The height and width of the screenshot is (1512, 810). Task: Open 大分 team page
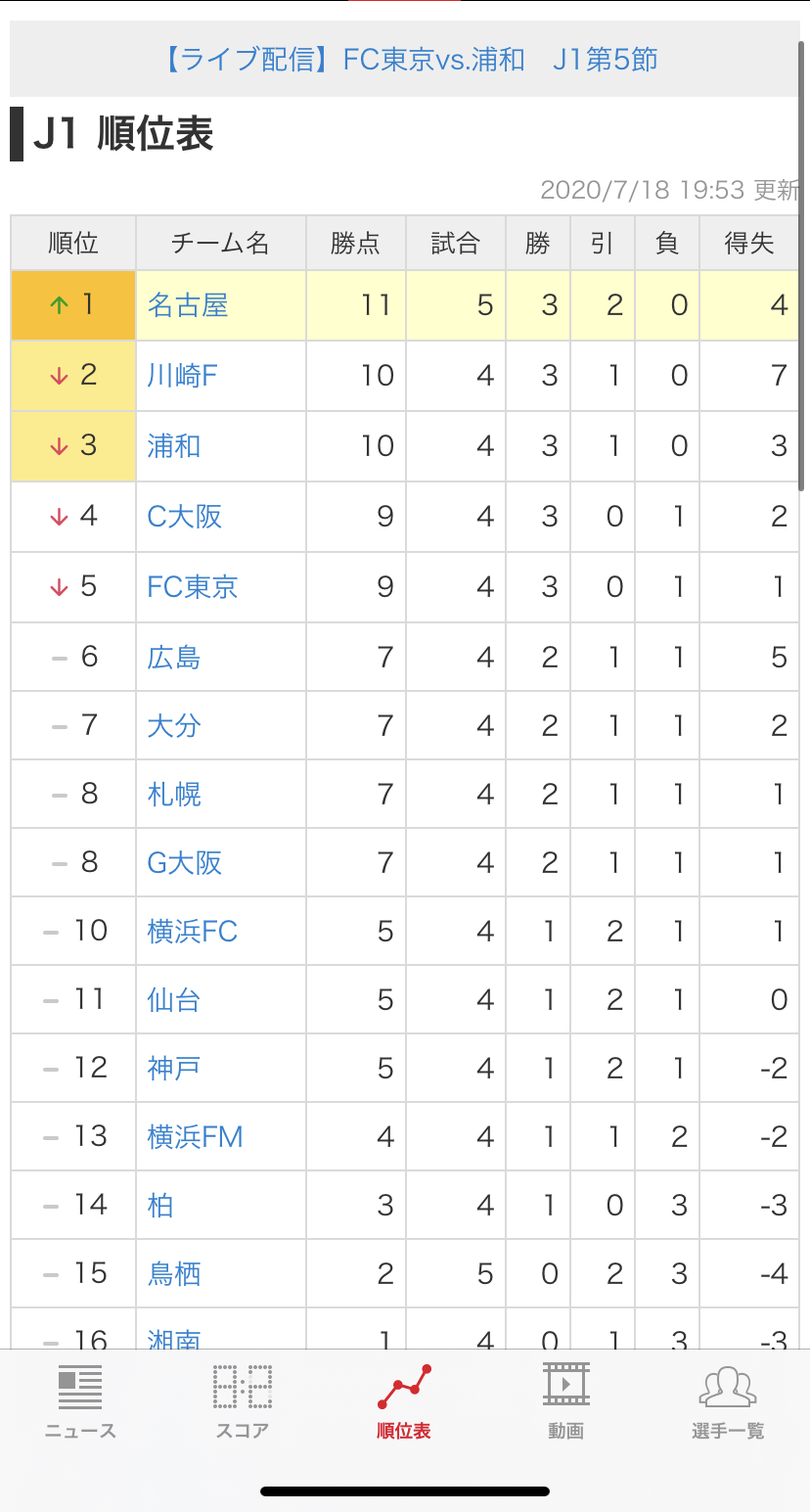174,725
